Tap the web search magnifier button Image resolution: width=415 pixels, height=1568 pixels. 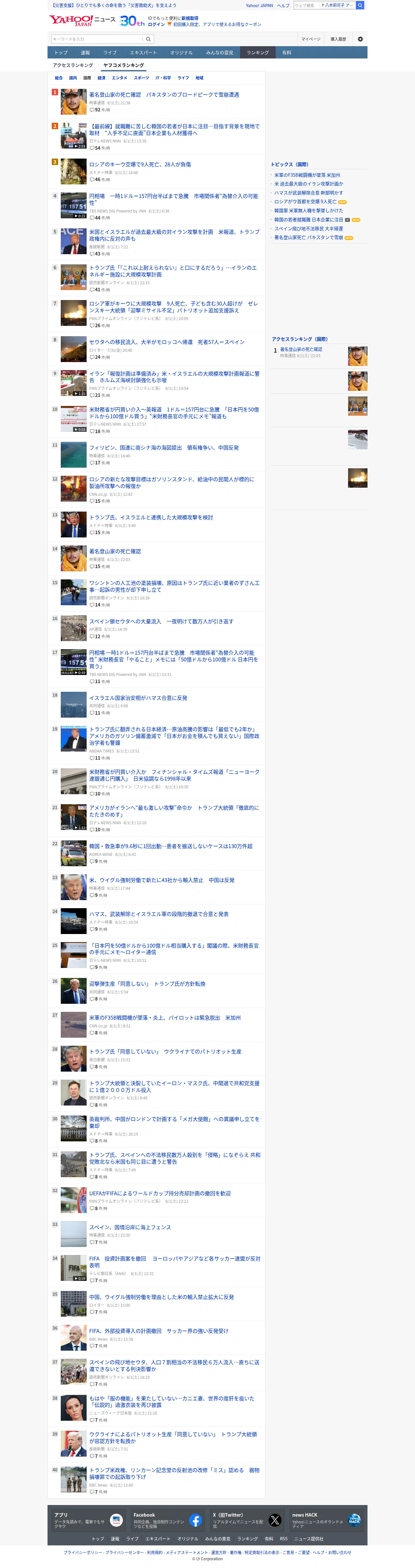pos(360,5)
